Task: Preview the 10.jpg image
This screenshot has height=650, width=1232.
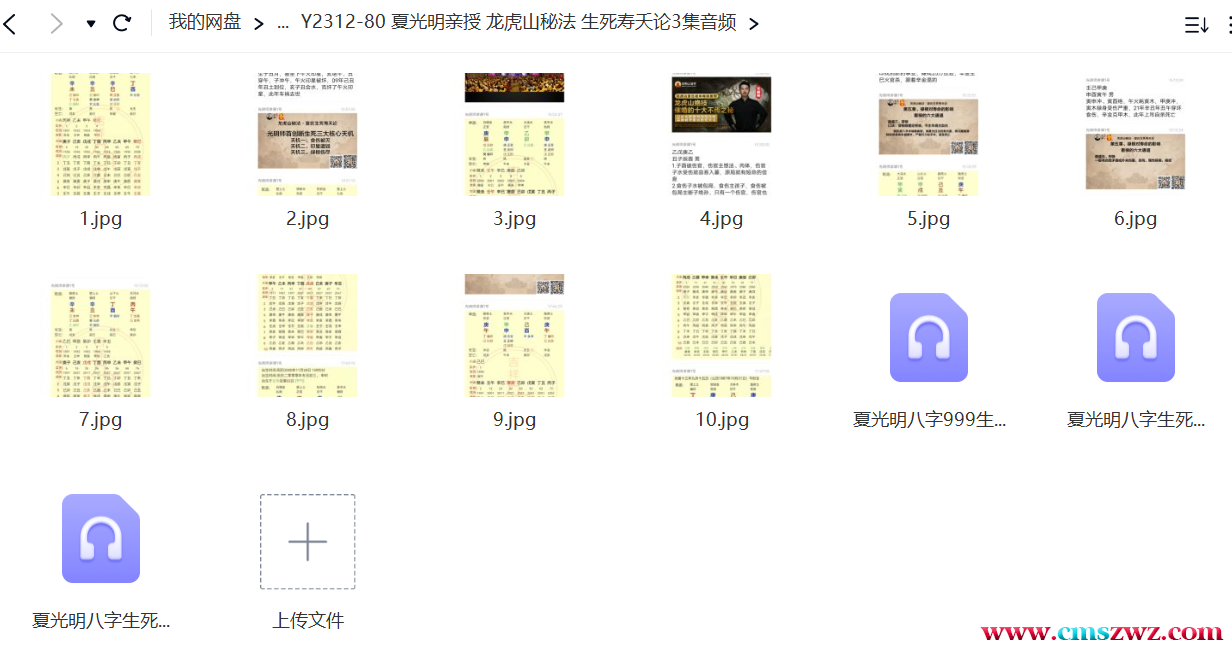Action: click(x=721, y=335)
